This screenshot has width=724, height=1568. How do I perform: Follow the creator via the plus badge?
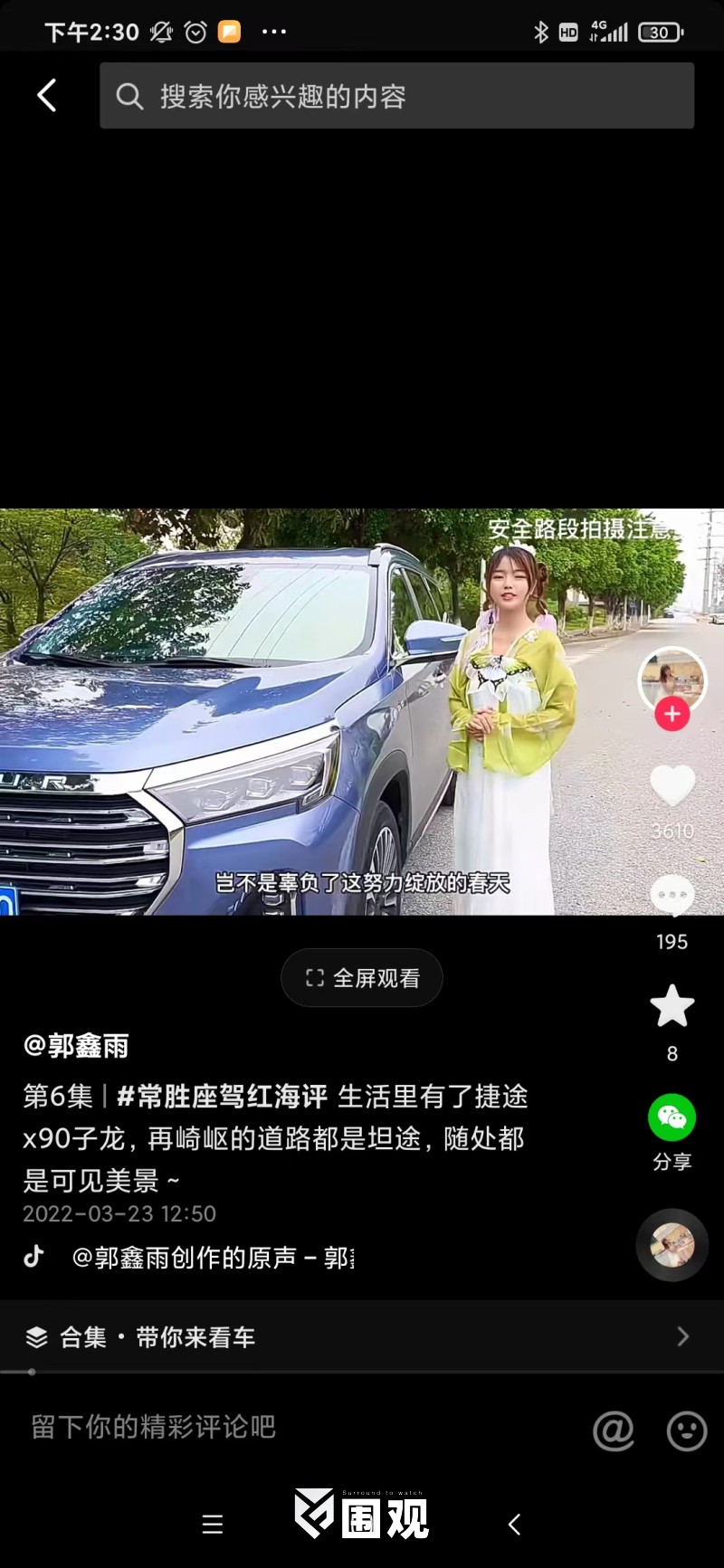coord(672,714)
